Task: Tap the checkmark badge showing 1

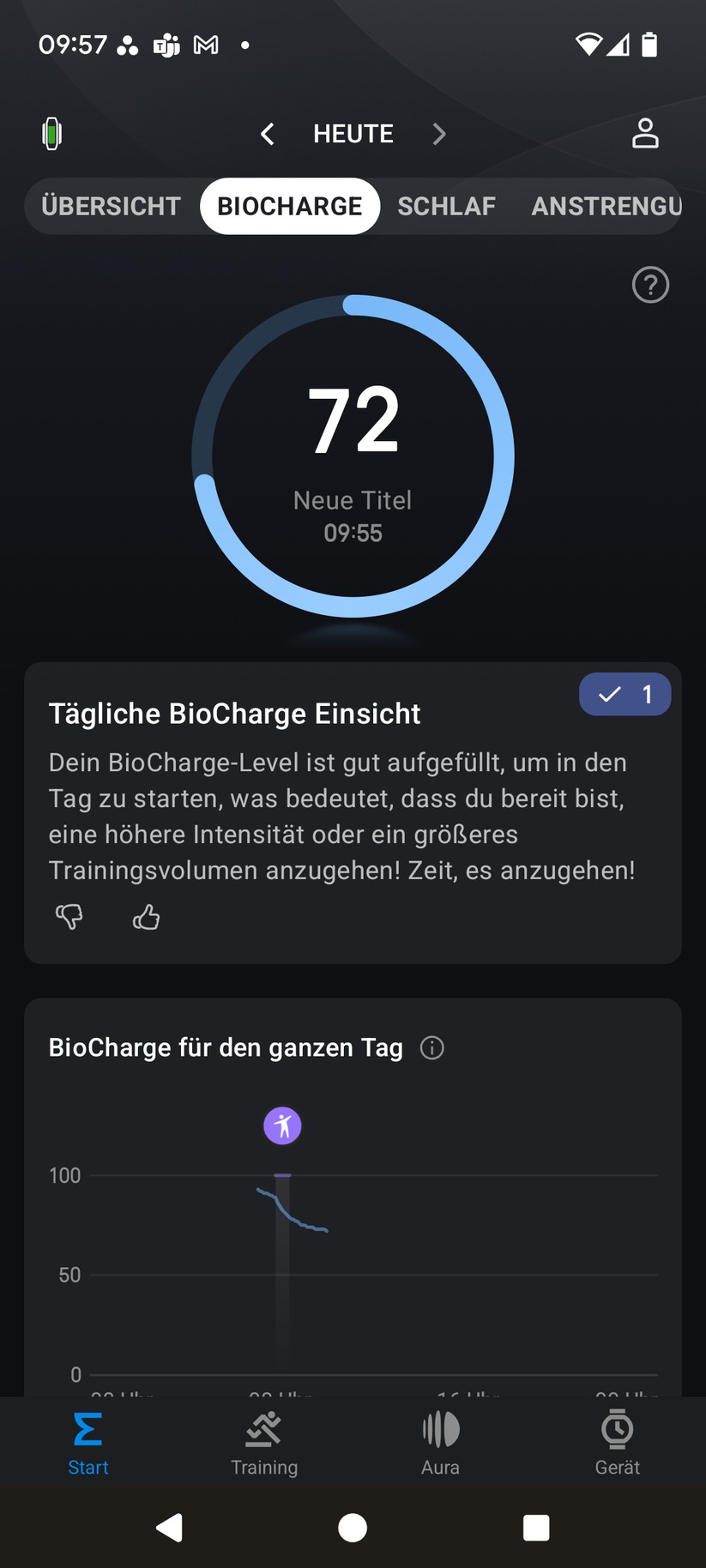Action: tap(625, 694)
